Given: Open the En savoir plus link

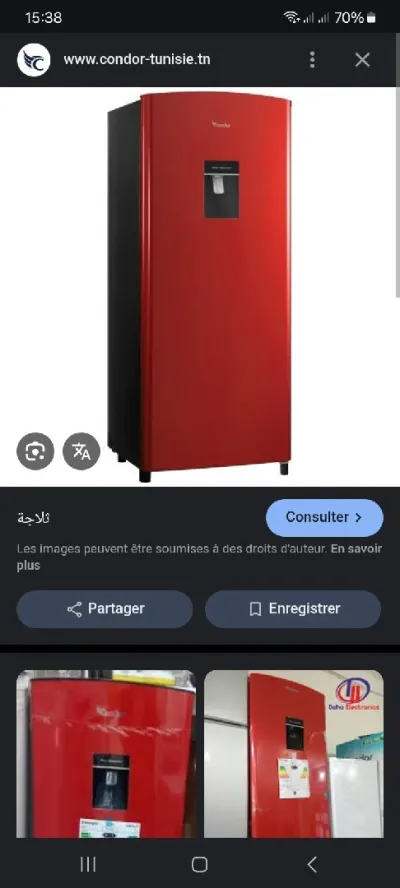Looking at the screenshot, I should coord(199,557).
